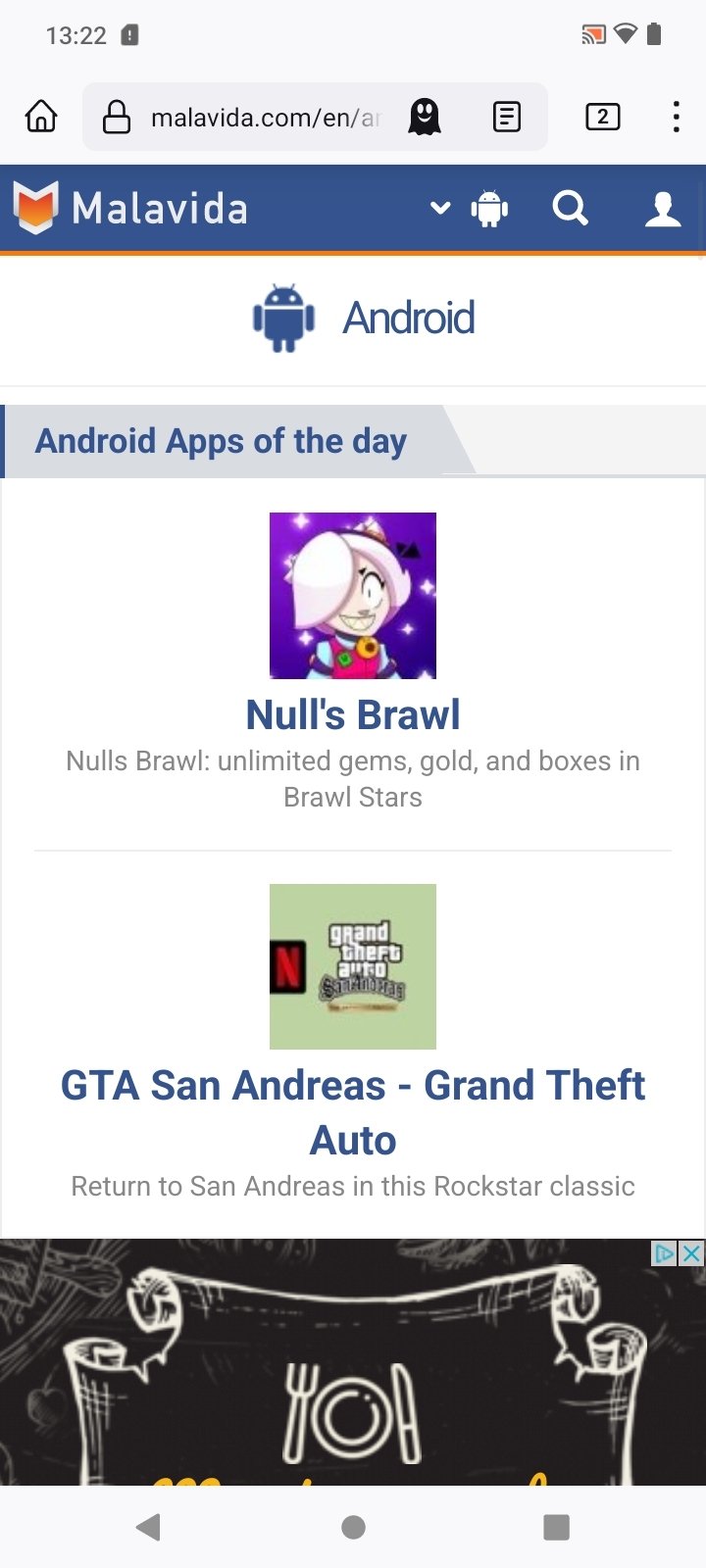Tap the AdChoices info icon

pos(666,1252)
